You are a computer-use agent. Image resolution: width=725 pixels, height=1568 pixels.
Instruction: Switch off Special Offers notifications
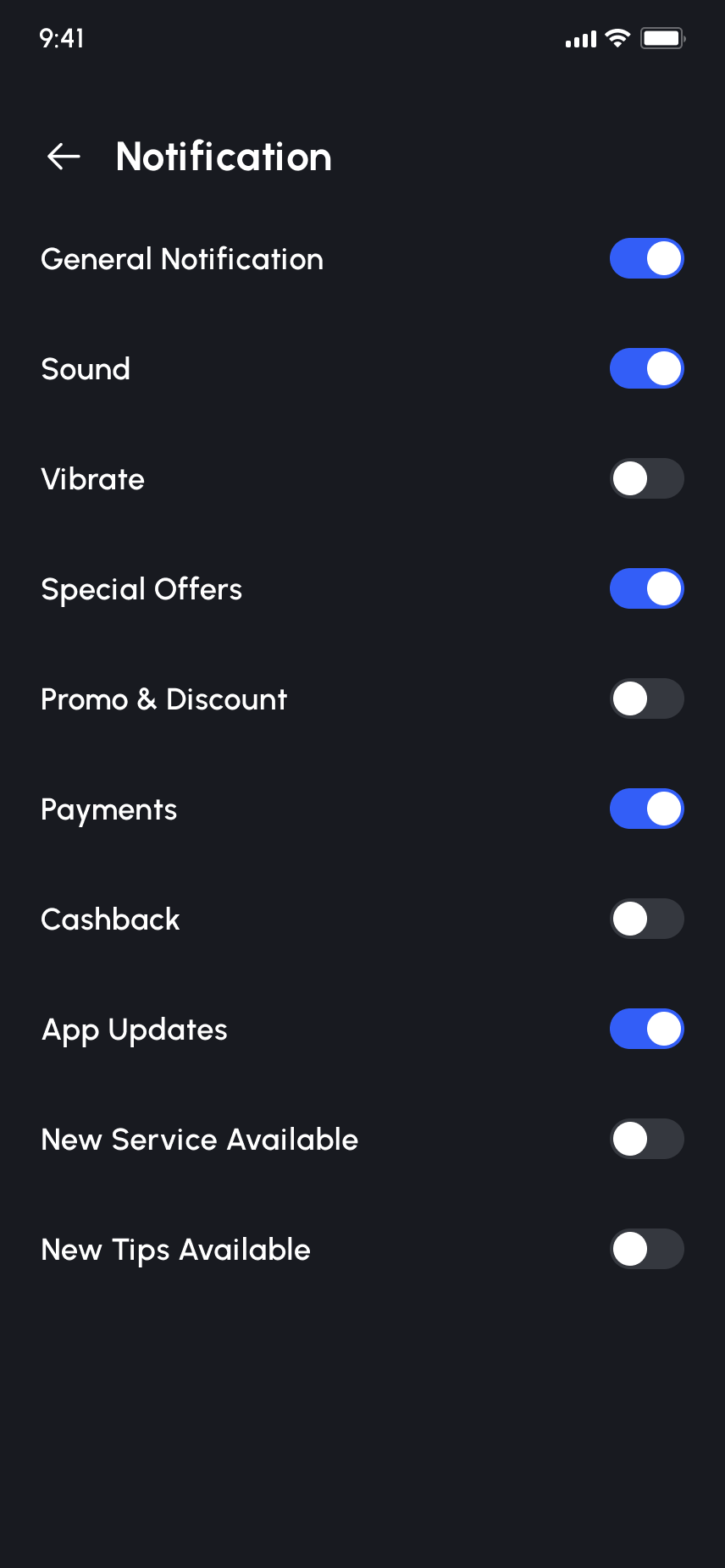click(x=646, y=589)
